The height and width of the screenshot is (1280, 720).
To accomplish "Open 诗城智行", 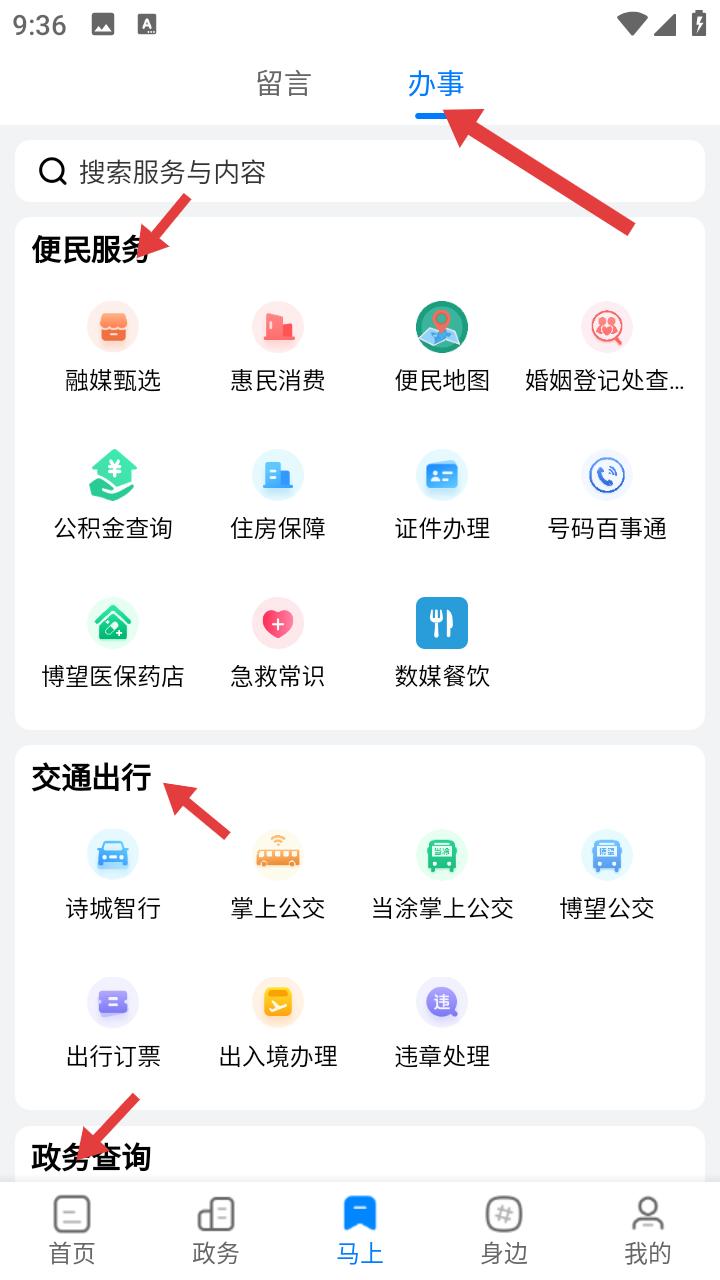I will [113, 875].
